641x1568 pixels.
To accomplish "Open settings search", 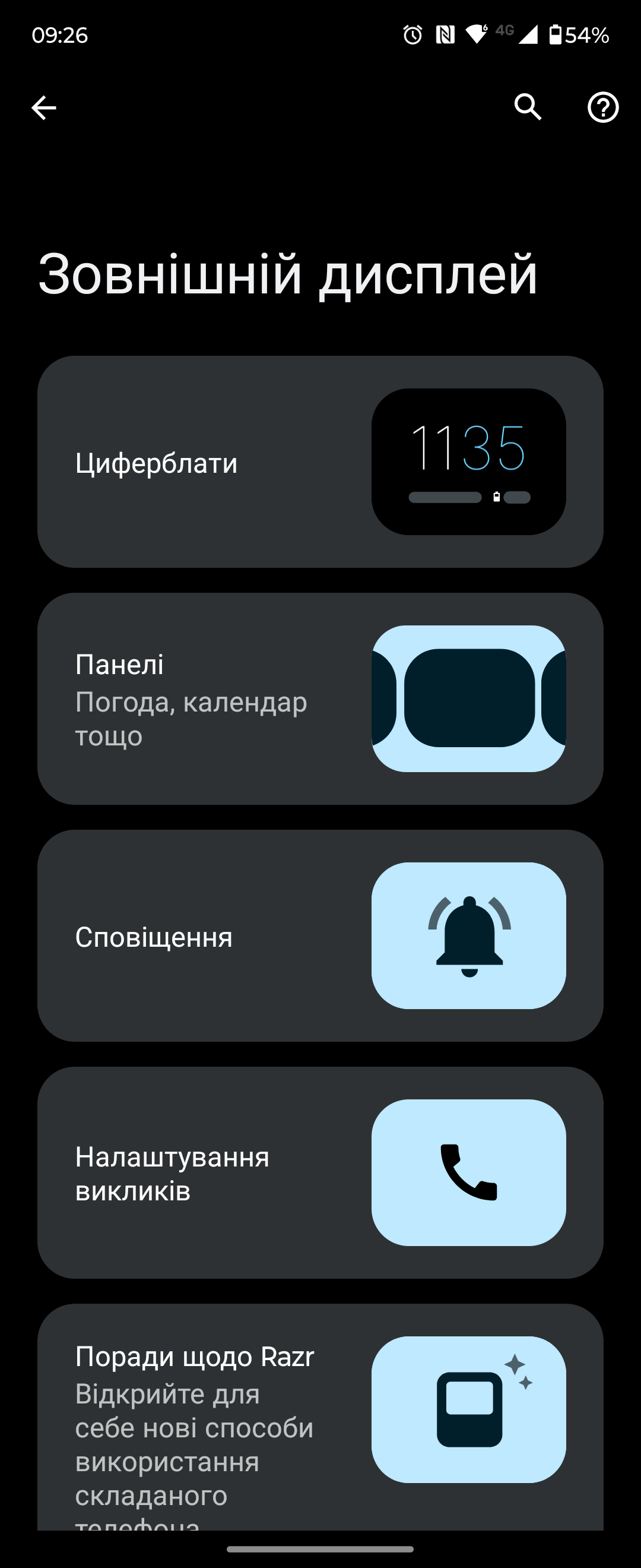I will pos(527,108).
